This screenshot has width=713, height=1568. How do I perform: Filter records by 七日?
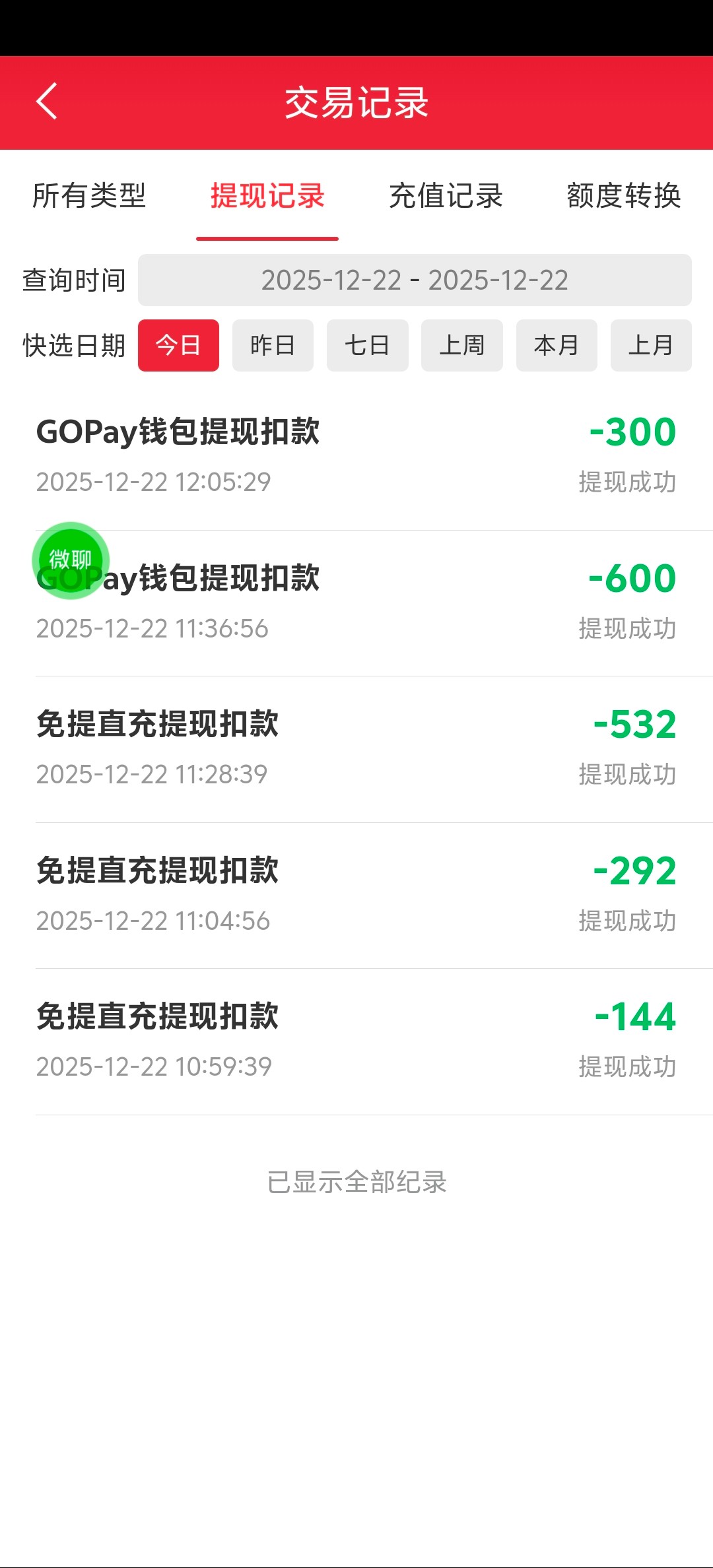point(367,346)
